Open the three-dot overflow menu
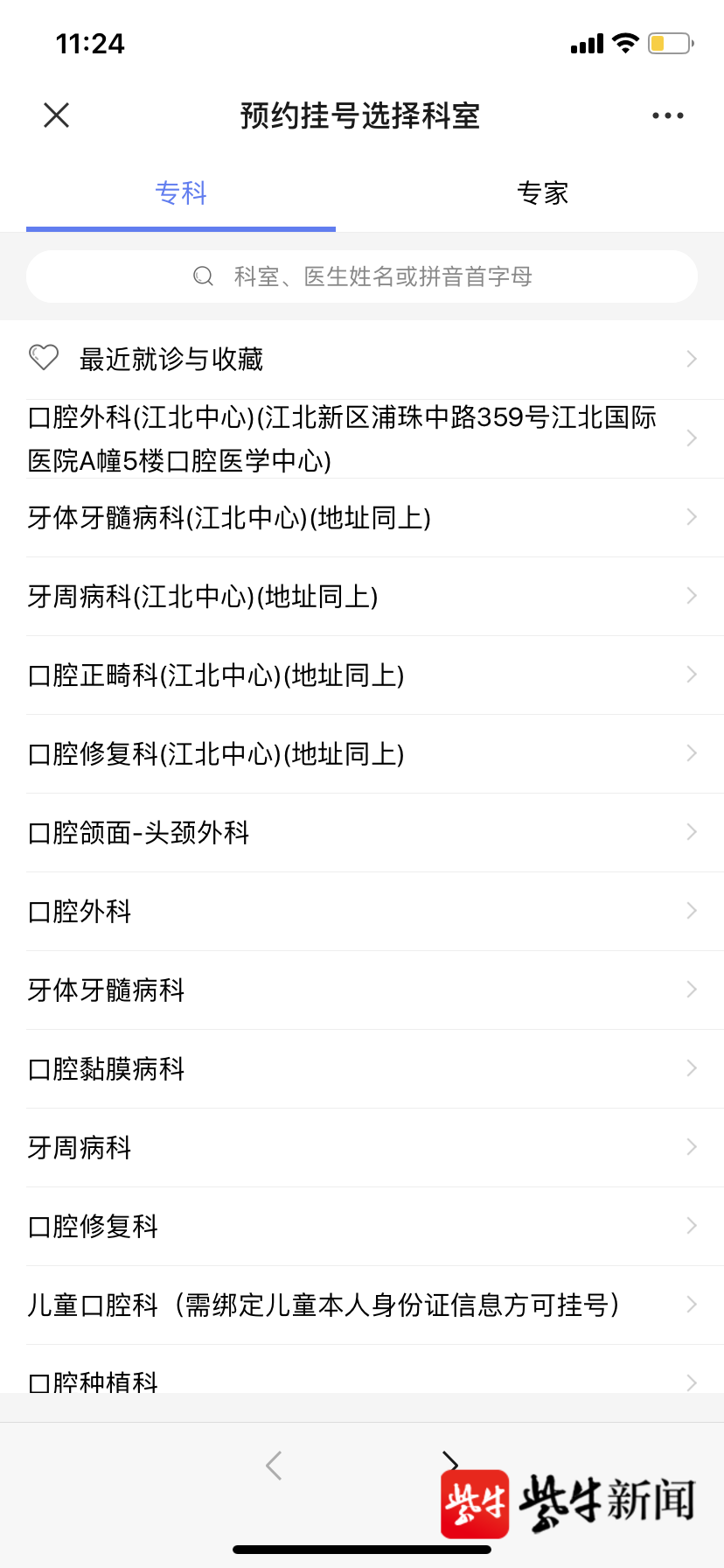This screenshot has width=724, height=1568. pyautogui.click(x=667, y=115)
